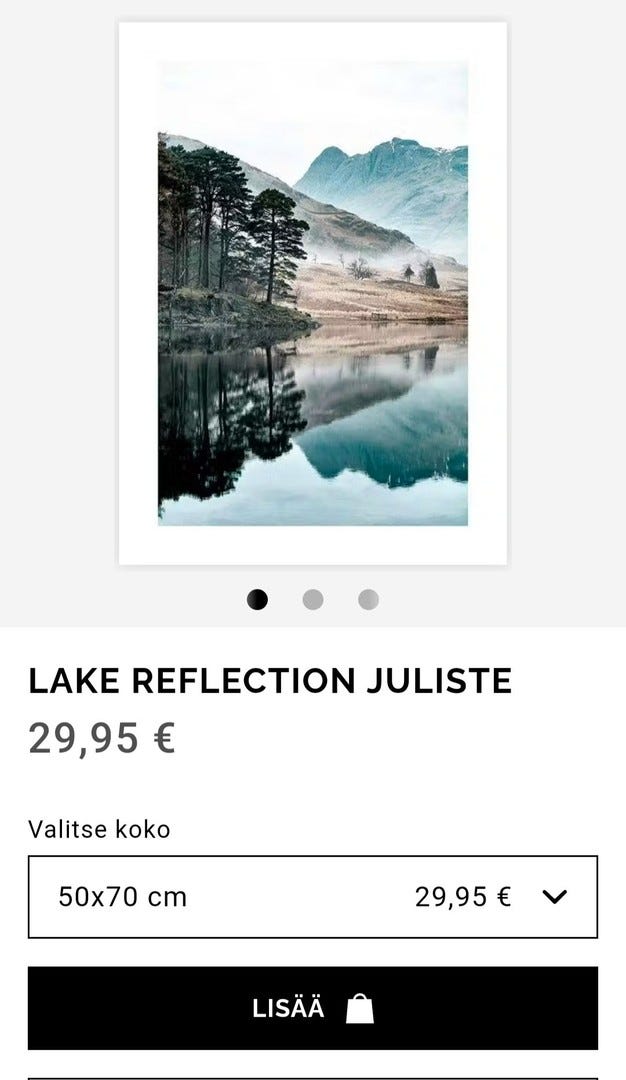Screen dimensions: 626x1080
Task: Add poster to cart with Lisää
Action: [x=312, y=1008]
